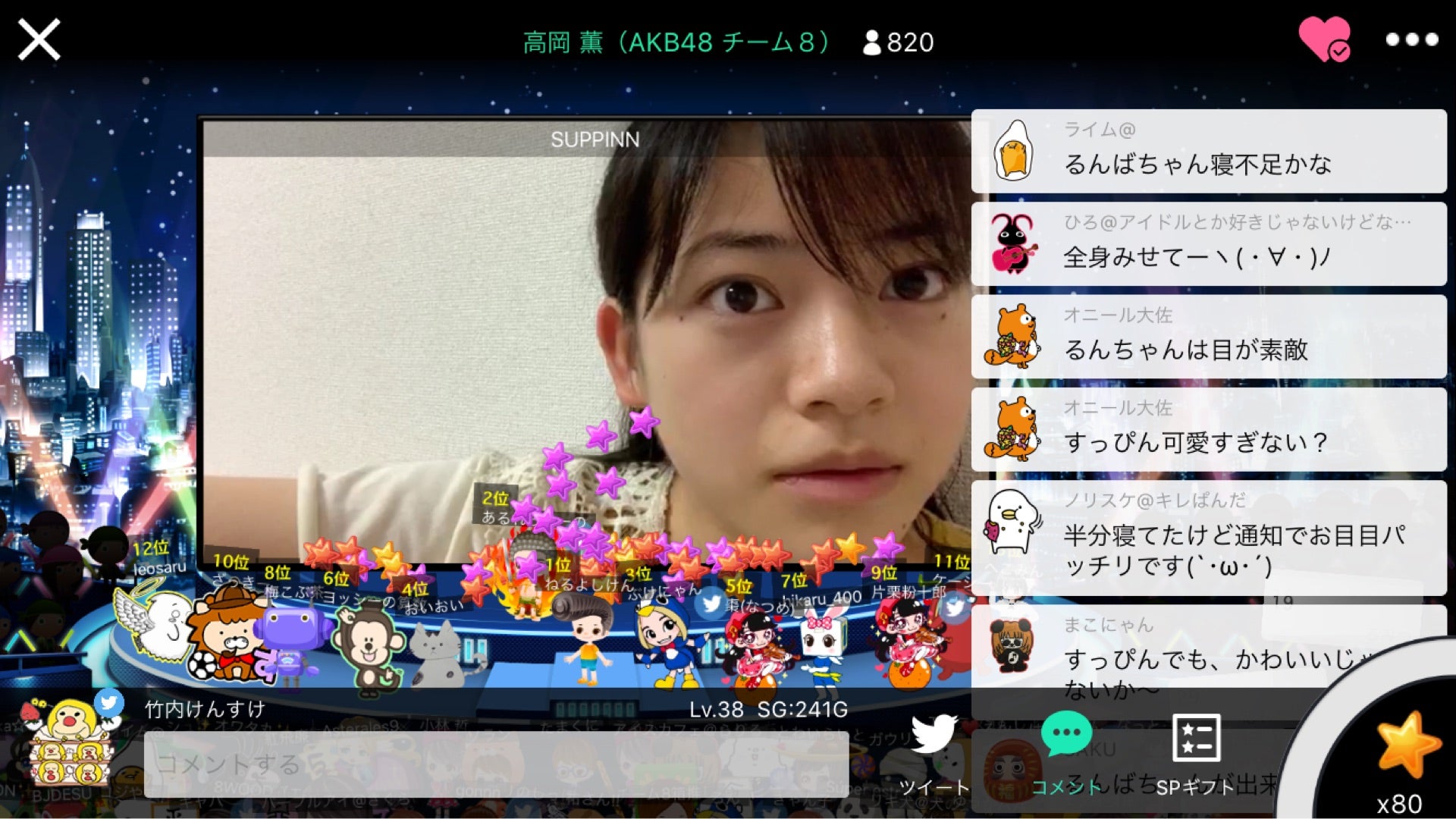Open the three-dot overflow menu
Image resolution: width=1456 pixels, height=819 pixels.
point(1411,39)
